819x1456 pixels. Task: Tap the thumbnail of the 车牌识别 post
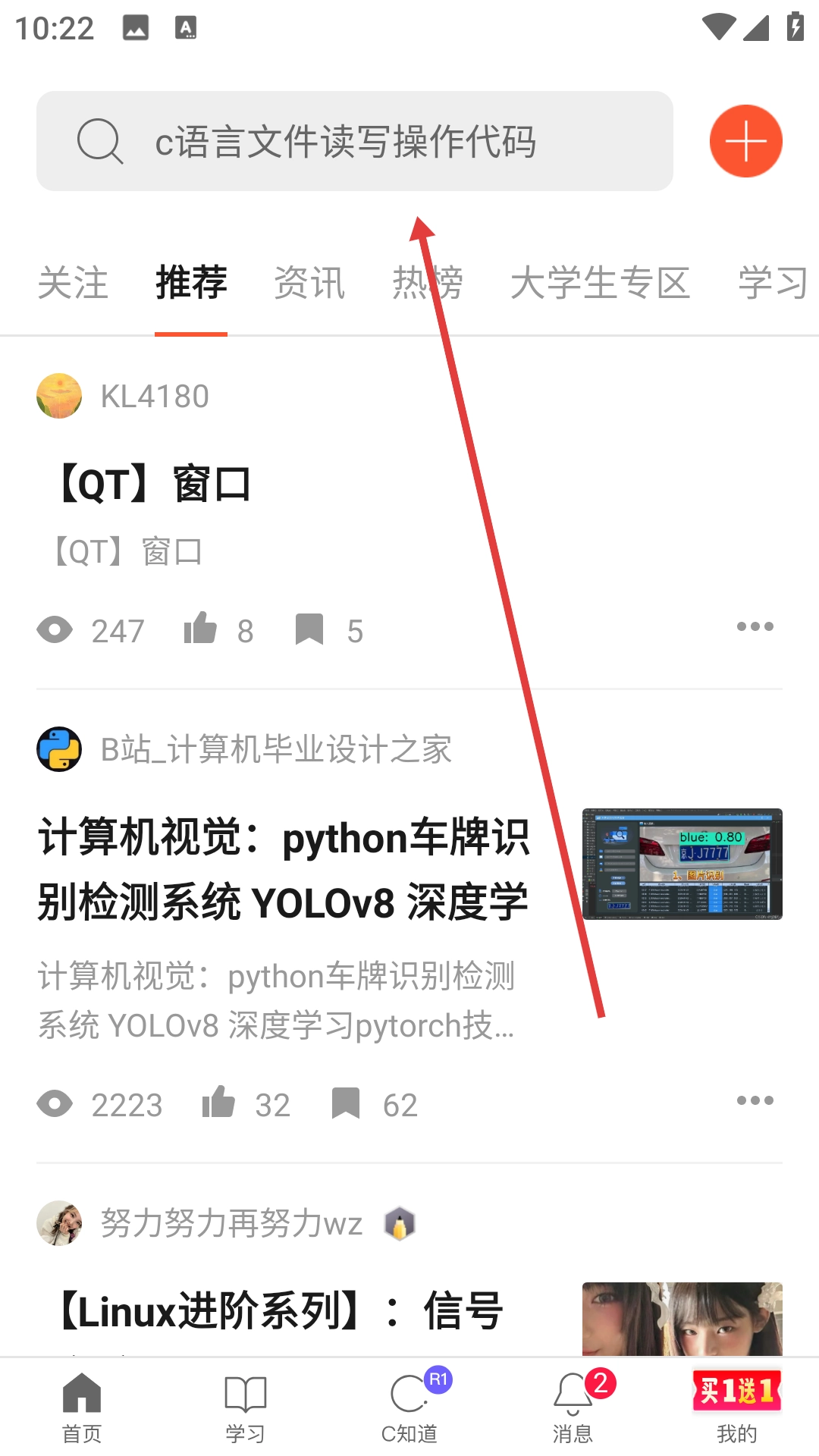(682, 864)
